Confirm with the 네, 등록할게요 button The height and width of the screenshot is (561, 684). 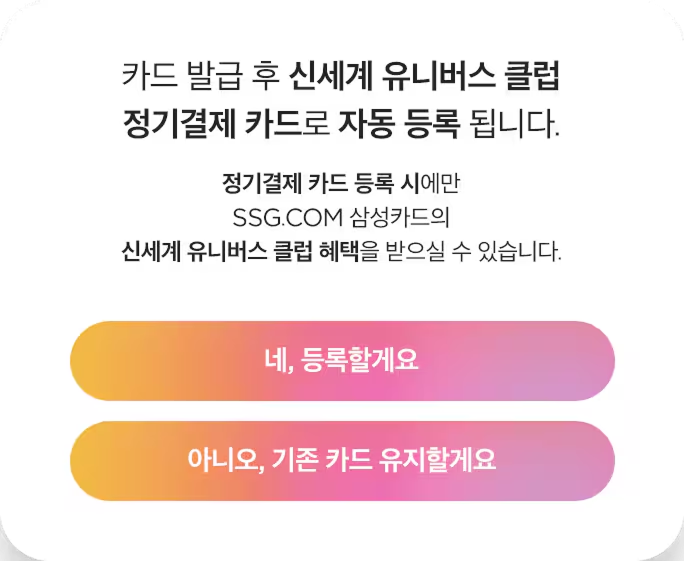(342, 361)
